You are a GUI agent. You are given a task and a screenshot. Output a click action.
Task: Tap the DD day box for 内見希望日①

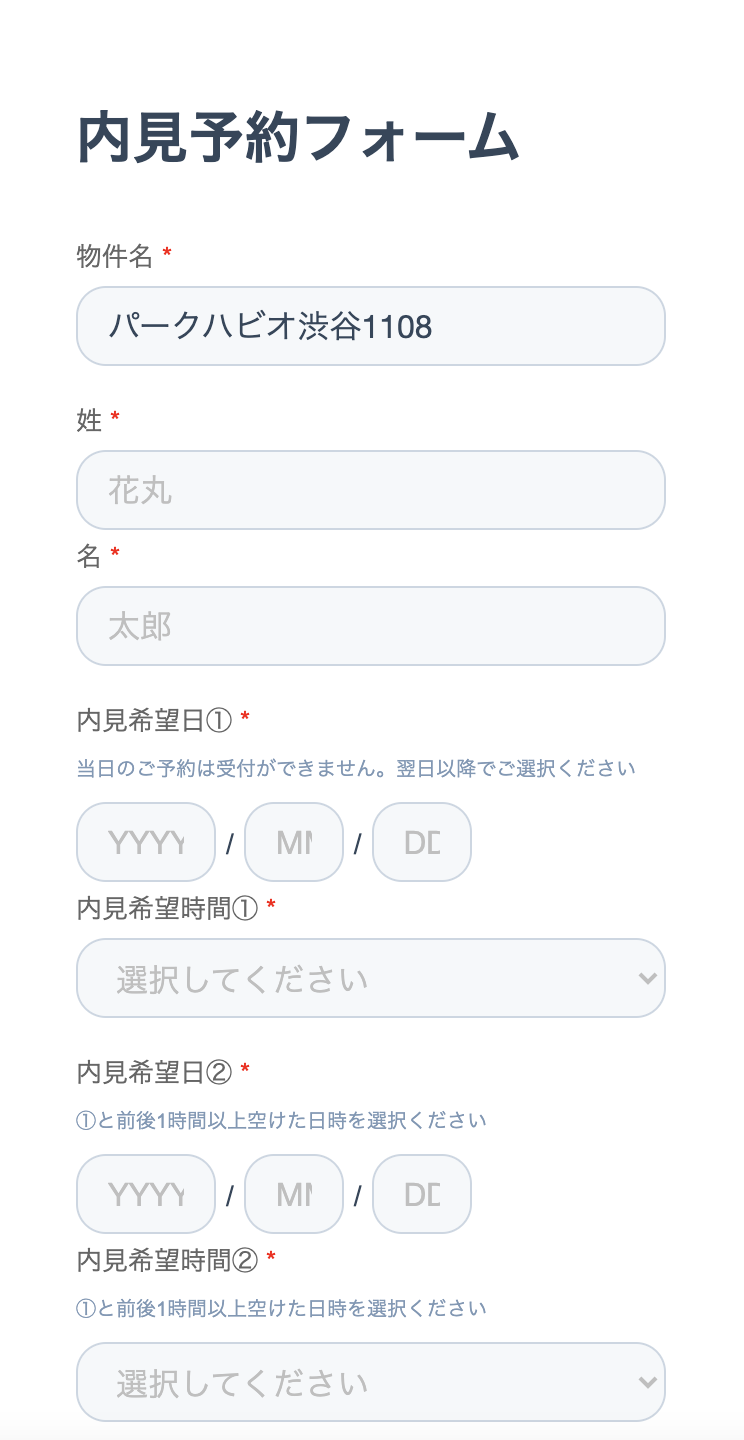pyautogui.click(x=422, y=842)
